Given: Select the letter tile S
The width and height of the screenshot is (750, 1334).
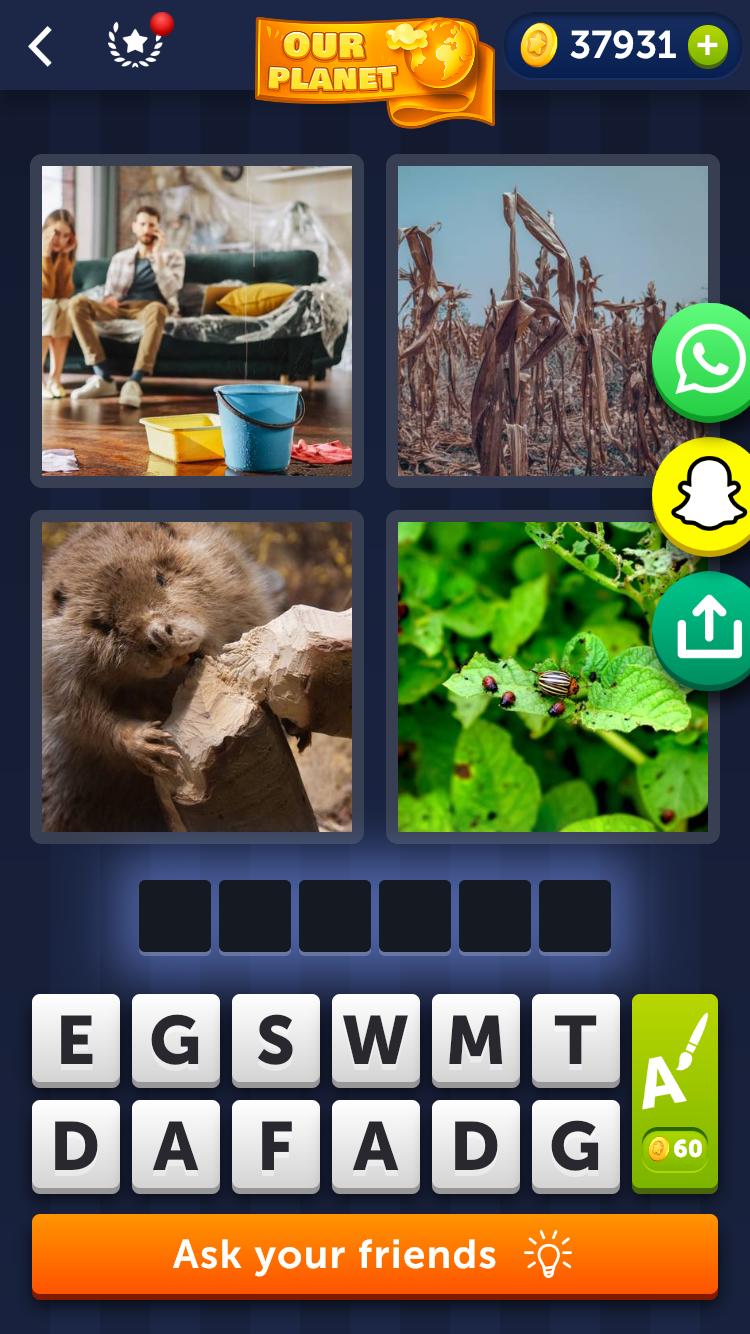Looking at the screenshot, I should [276, 1040].
